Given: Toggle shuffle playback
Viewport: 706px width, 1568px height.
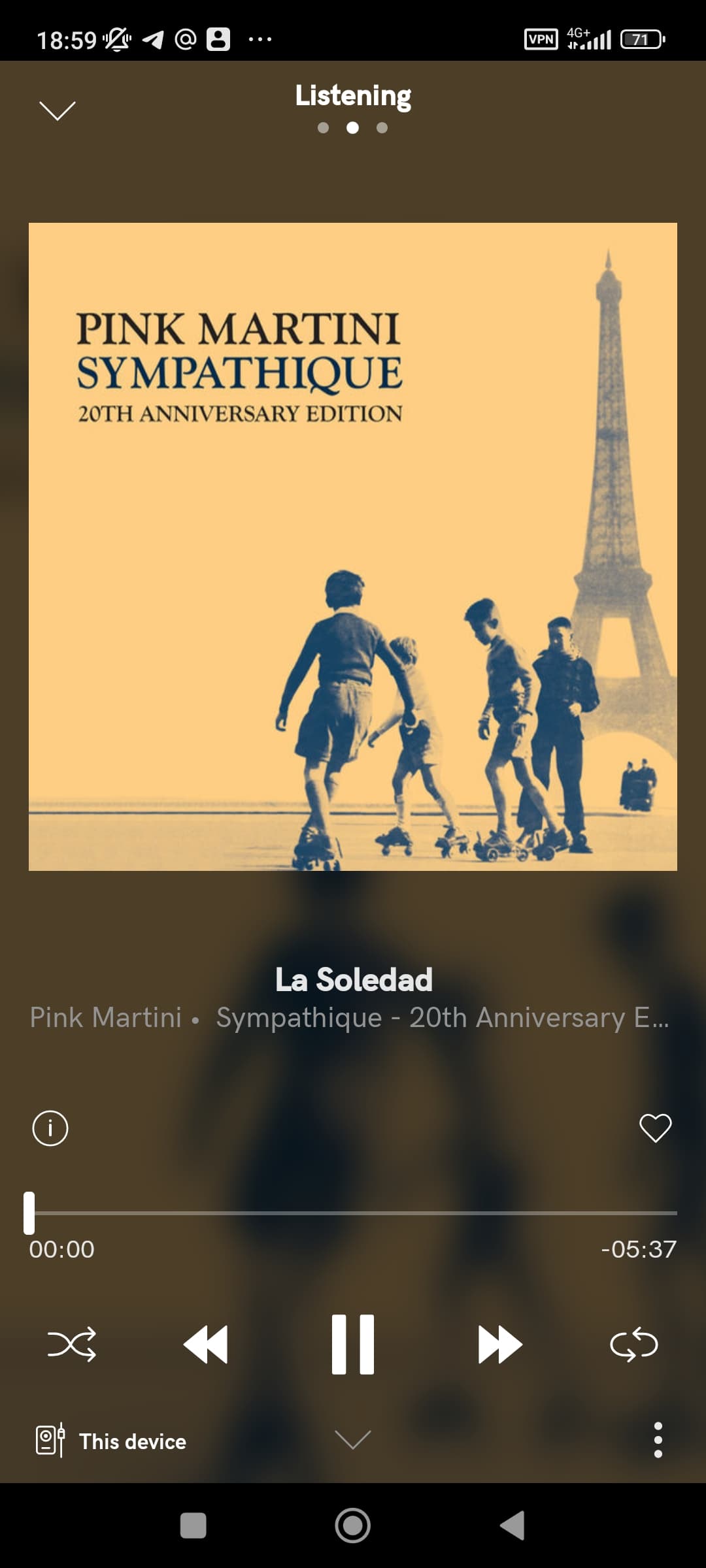Looking at the screenshot, I should (72, 1344).
